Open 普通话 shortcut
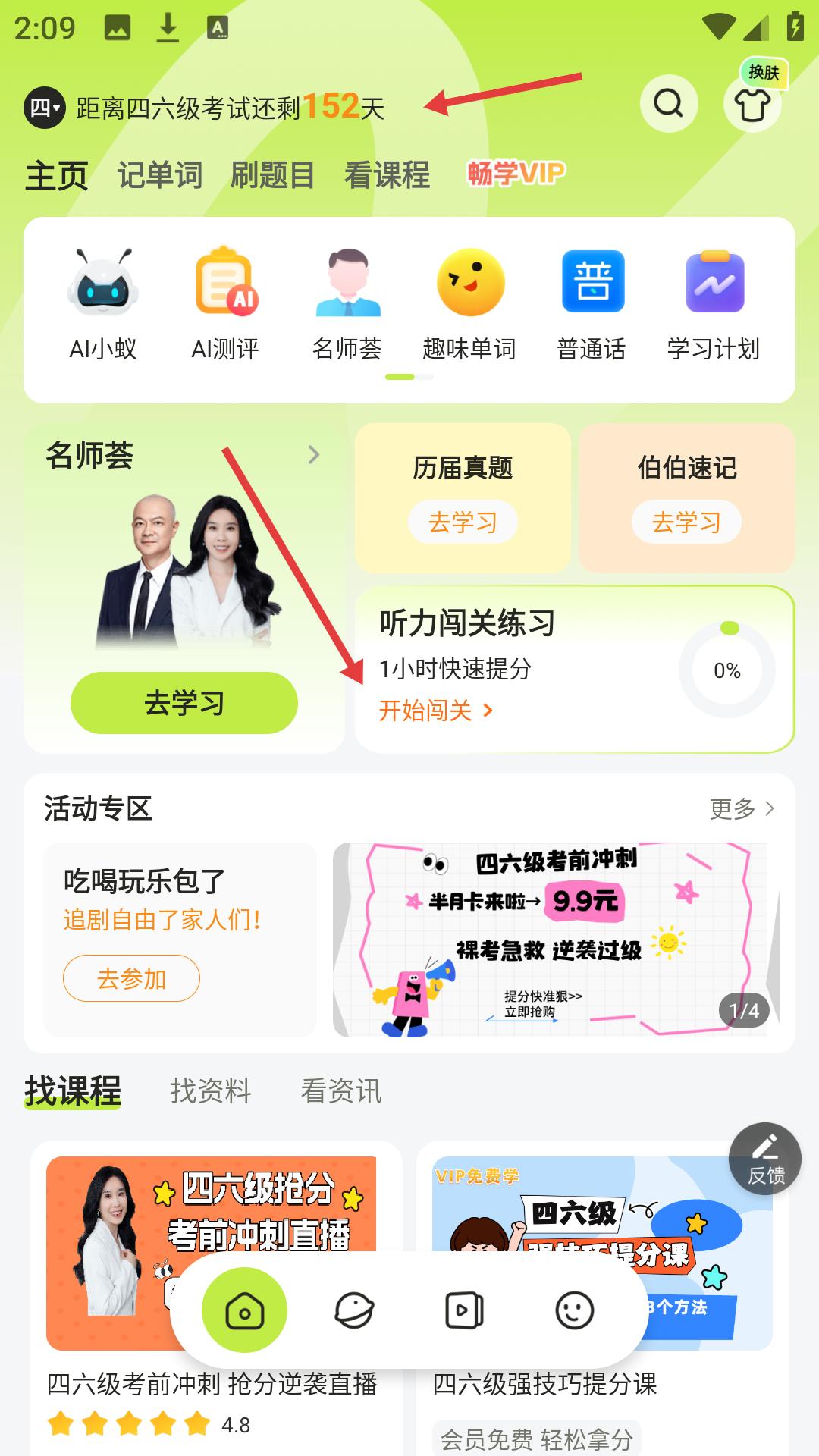819x1456 pixels. coord(591,304)
